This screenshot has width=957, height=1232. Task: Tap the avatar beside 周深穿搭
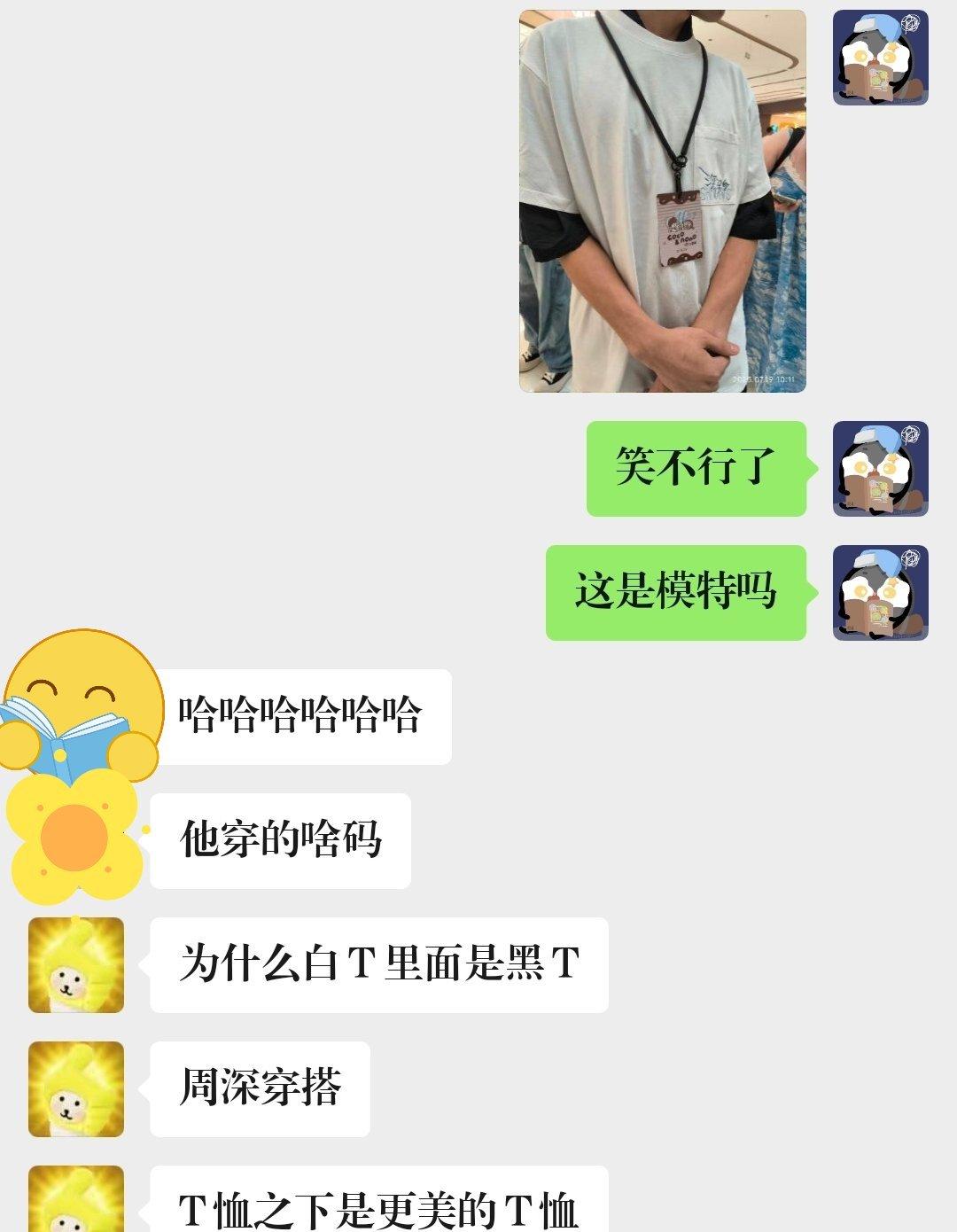pos(76,1089)
